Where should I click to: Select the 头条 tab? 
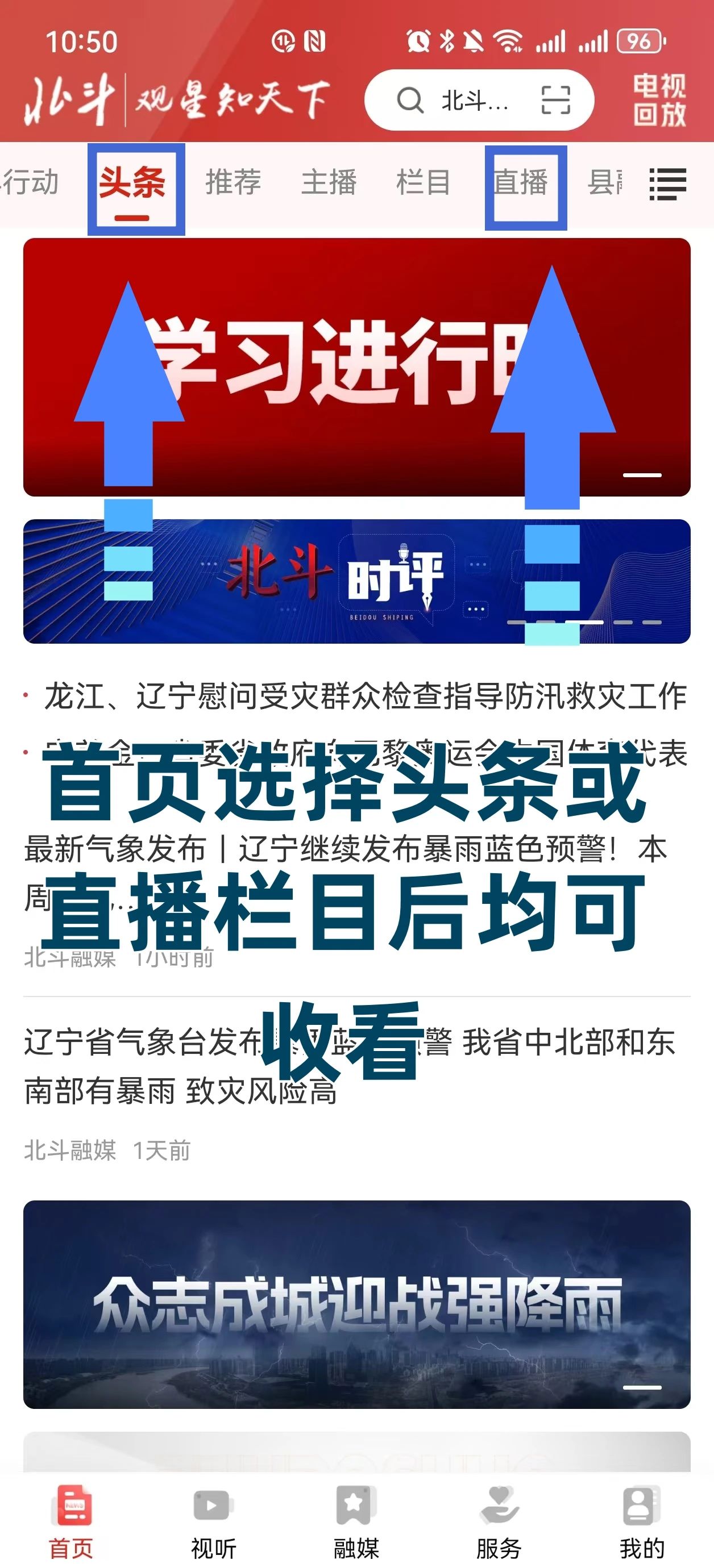click(x=132, y=182)
